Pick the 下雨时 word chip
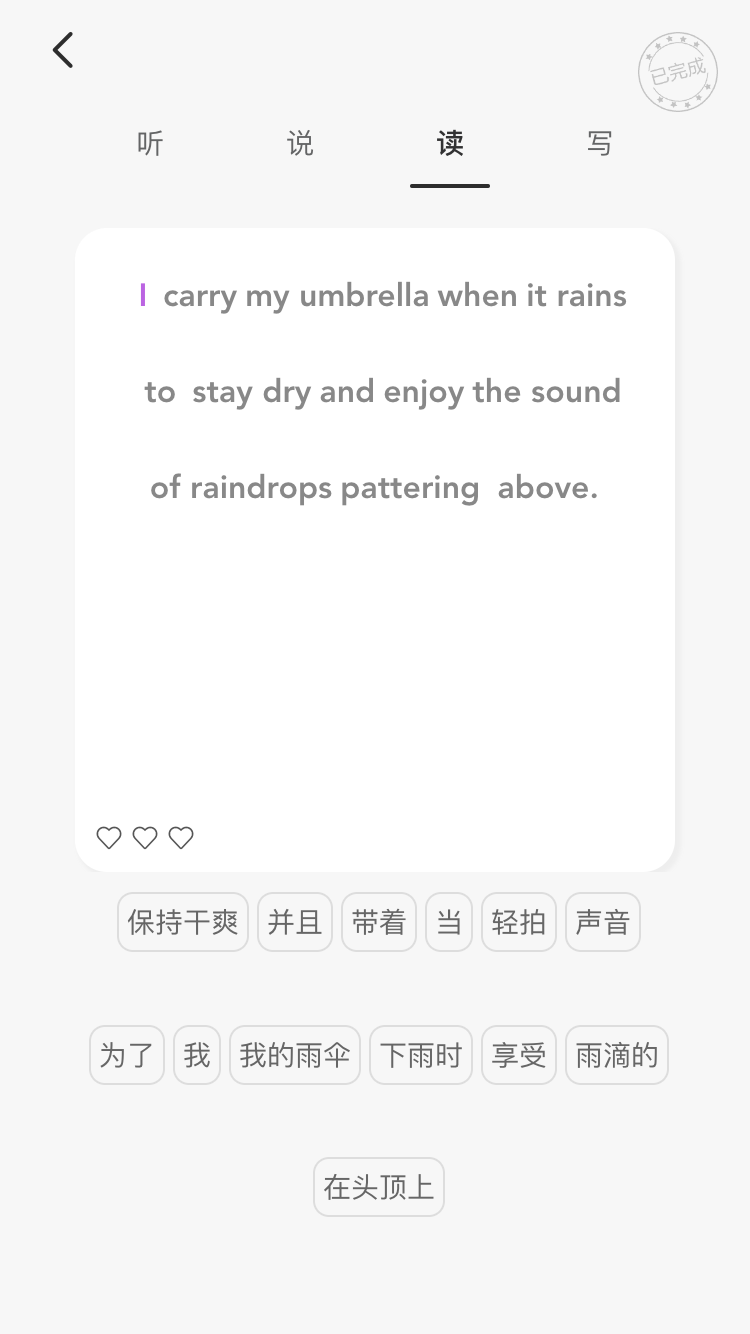This screenshot has height=1334, width=750. coord(421,1055)
